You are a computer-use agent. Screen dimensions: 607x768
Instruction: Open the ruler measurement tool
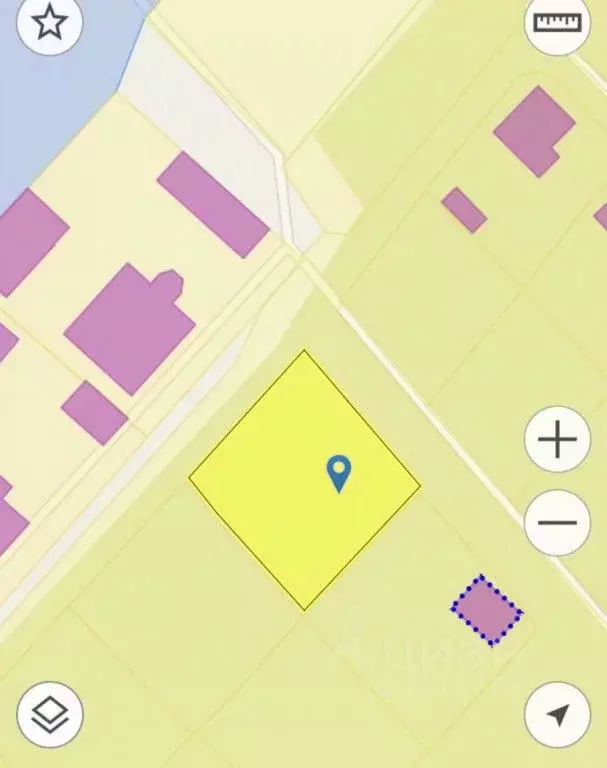click(x=557, y=23)
